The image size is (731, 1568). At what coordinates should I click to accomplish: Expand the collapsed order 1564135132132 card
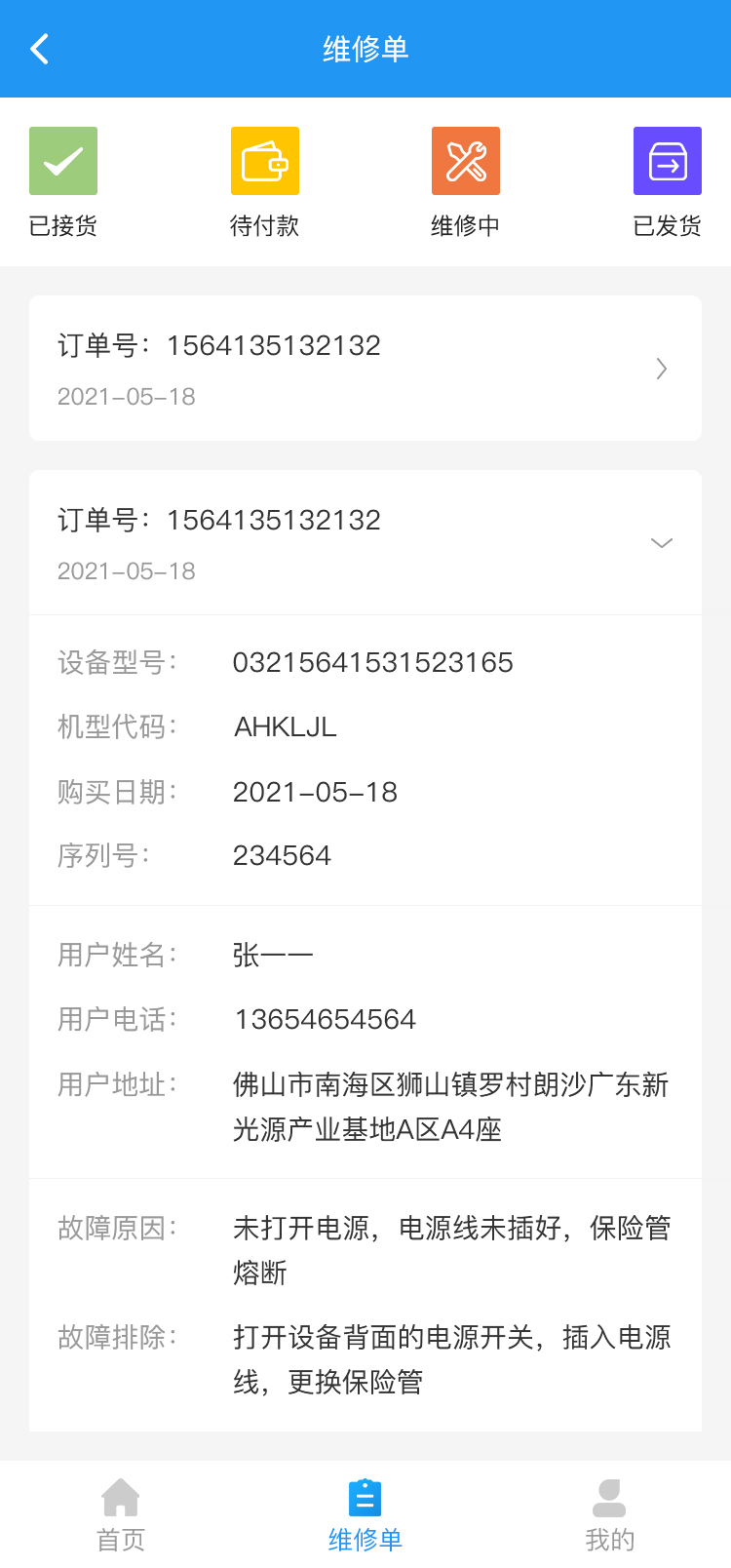(x=661, y=369)
